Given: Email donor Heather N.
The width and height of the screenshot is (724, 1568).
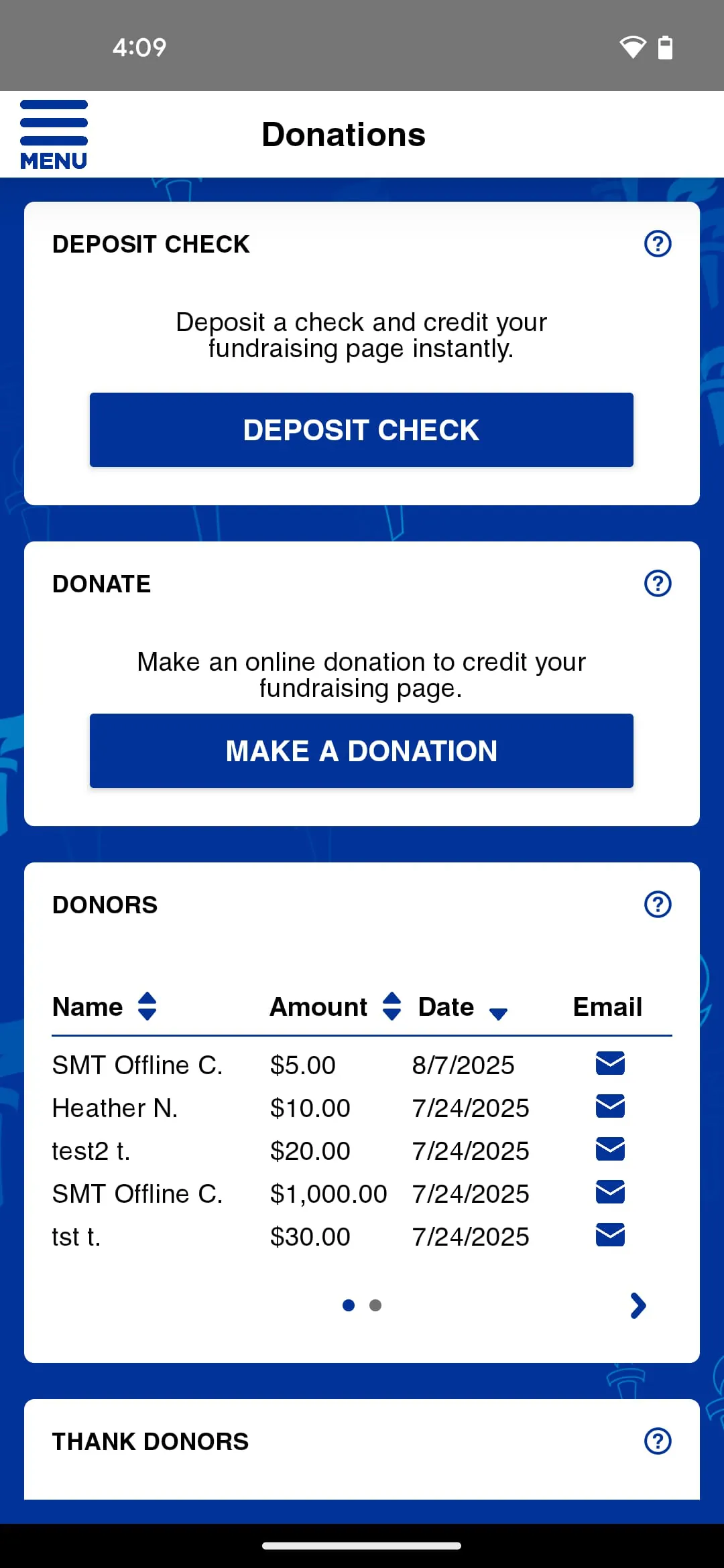Looking at the screenshot, I should click(x=610, y=1106).
